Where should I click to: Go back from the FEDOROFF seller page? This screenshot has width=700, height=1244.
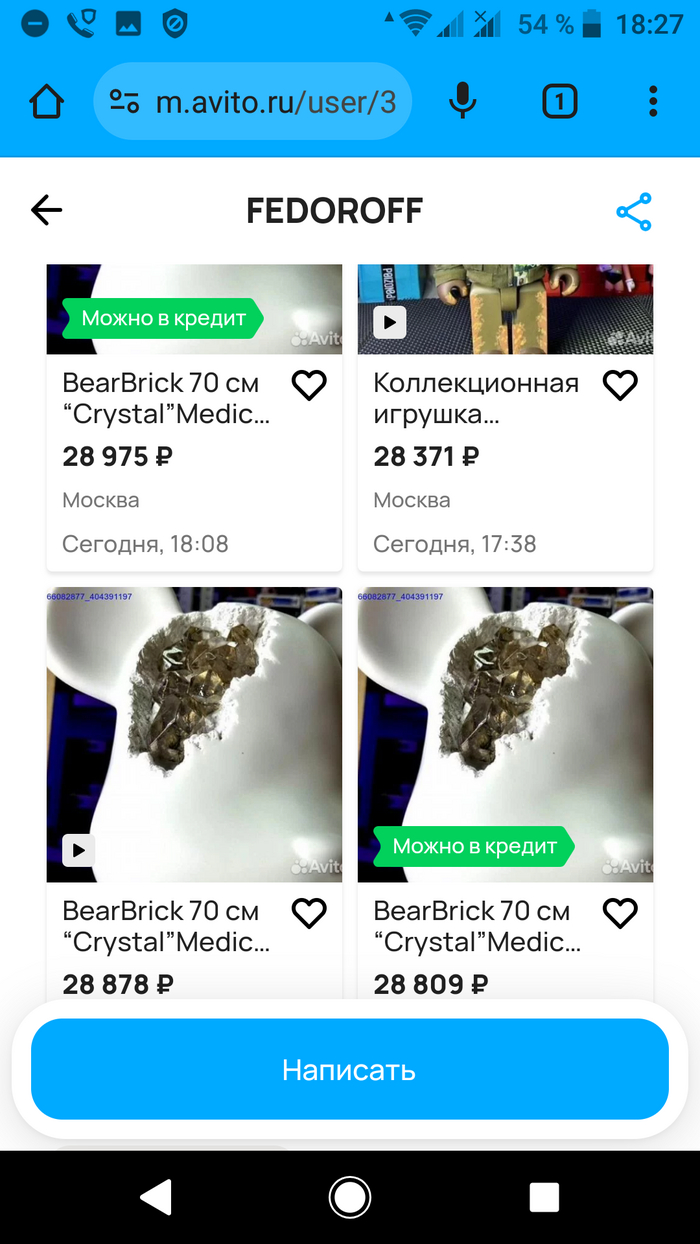(x=47, y=210)
